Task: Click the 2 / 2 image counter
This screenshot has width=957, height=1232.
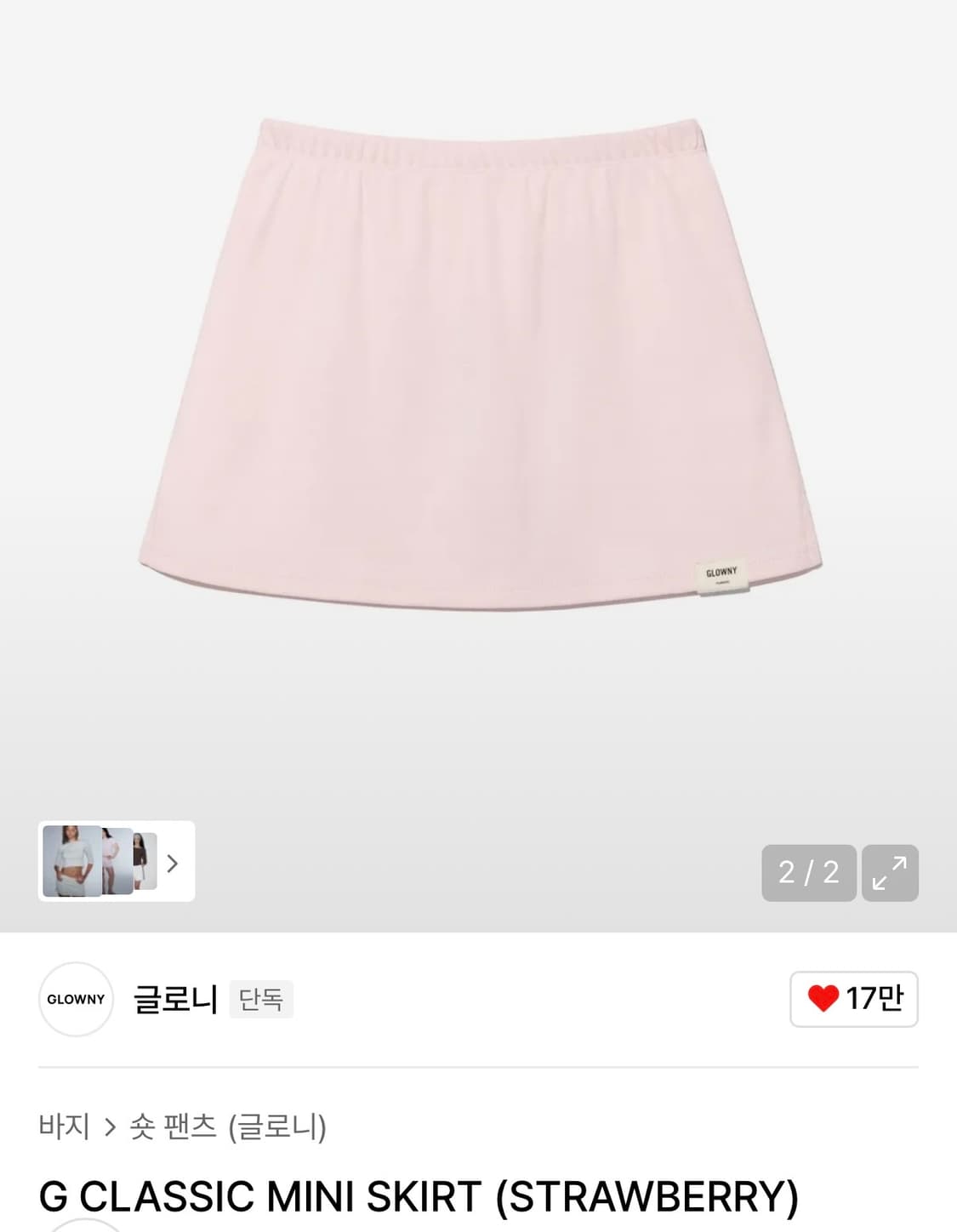Action: click(808, 875)
